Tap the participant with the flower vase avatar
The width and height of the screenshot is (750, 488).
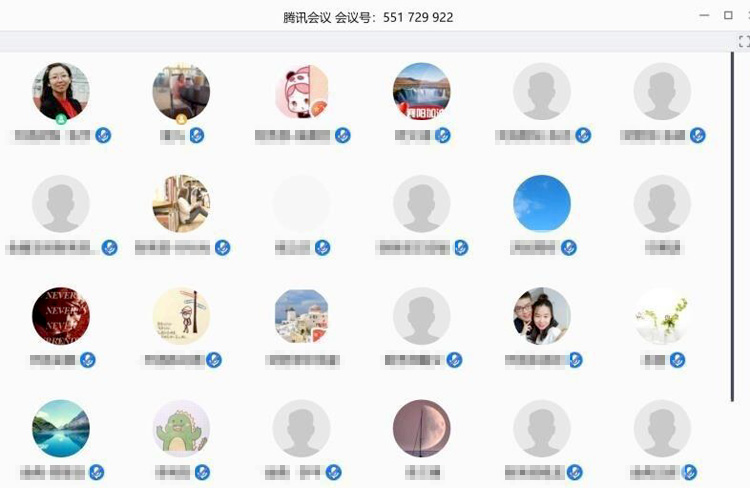pyautogui.click(x=662, y=316)
